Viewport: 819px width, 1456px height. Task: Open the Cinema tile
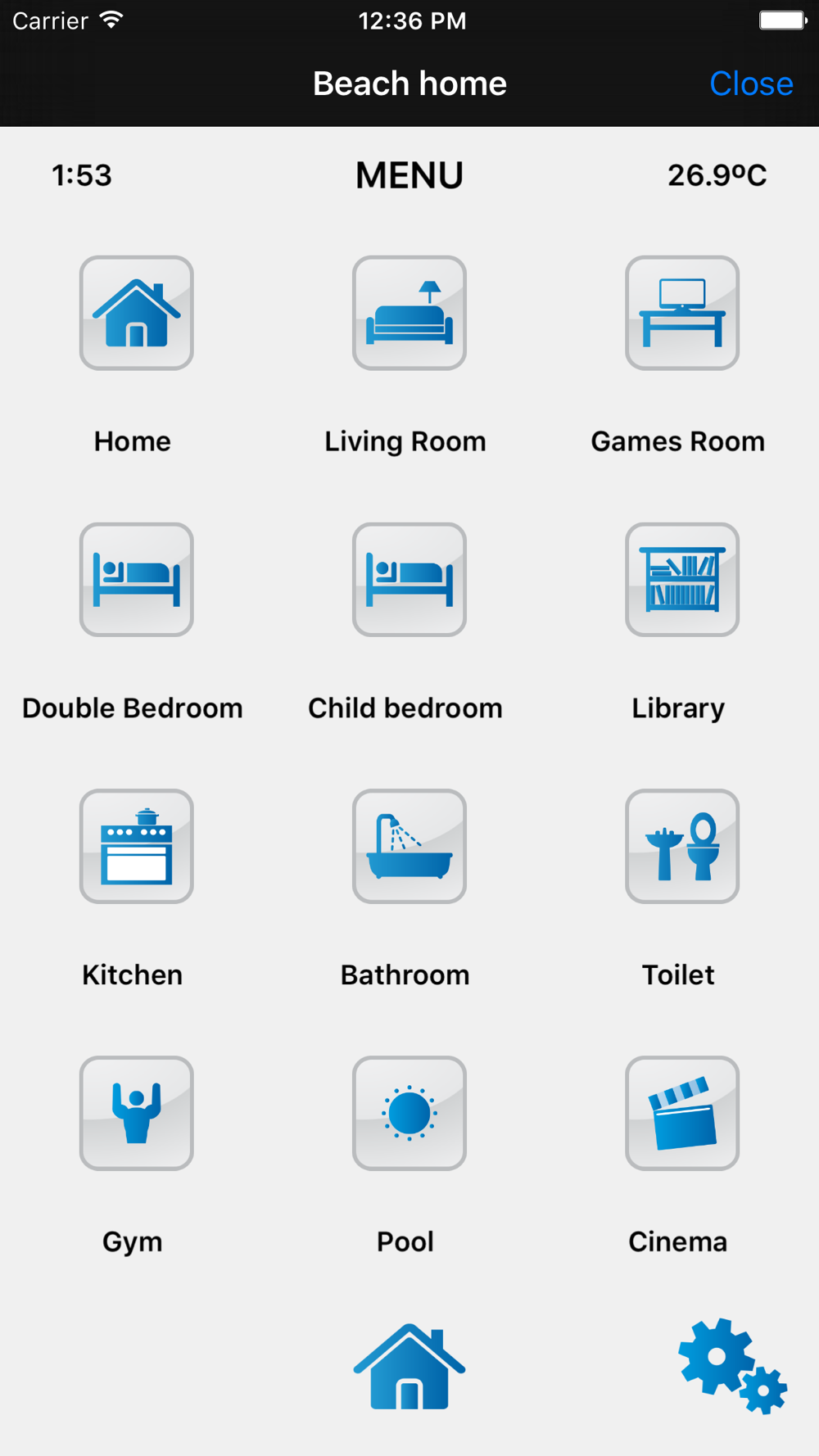click(682, 1113)
